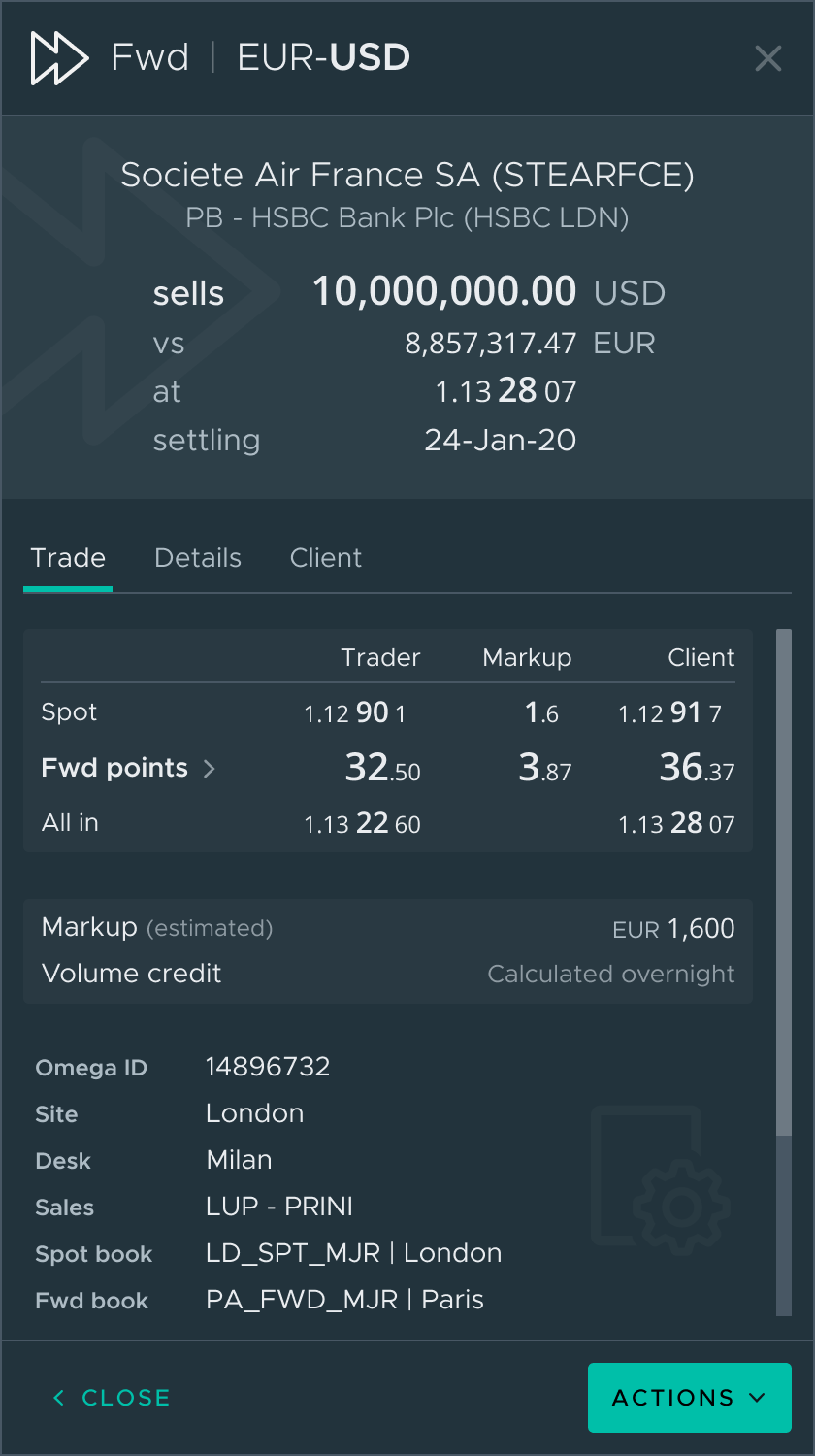Click the trader Spot rate 1.12901
This screenshot has width=815, height=1456.
pyautogui.click(x=353, y=713)
